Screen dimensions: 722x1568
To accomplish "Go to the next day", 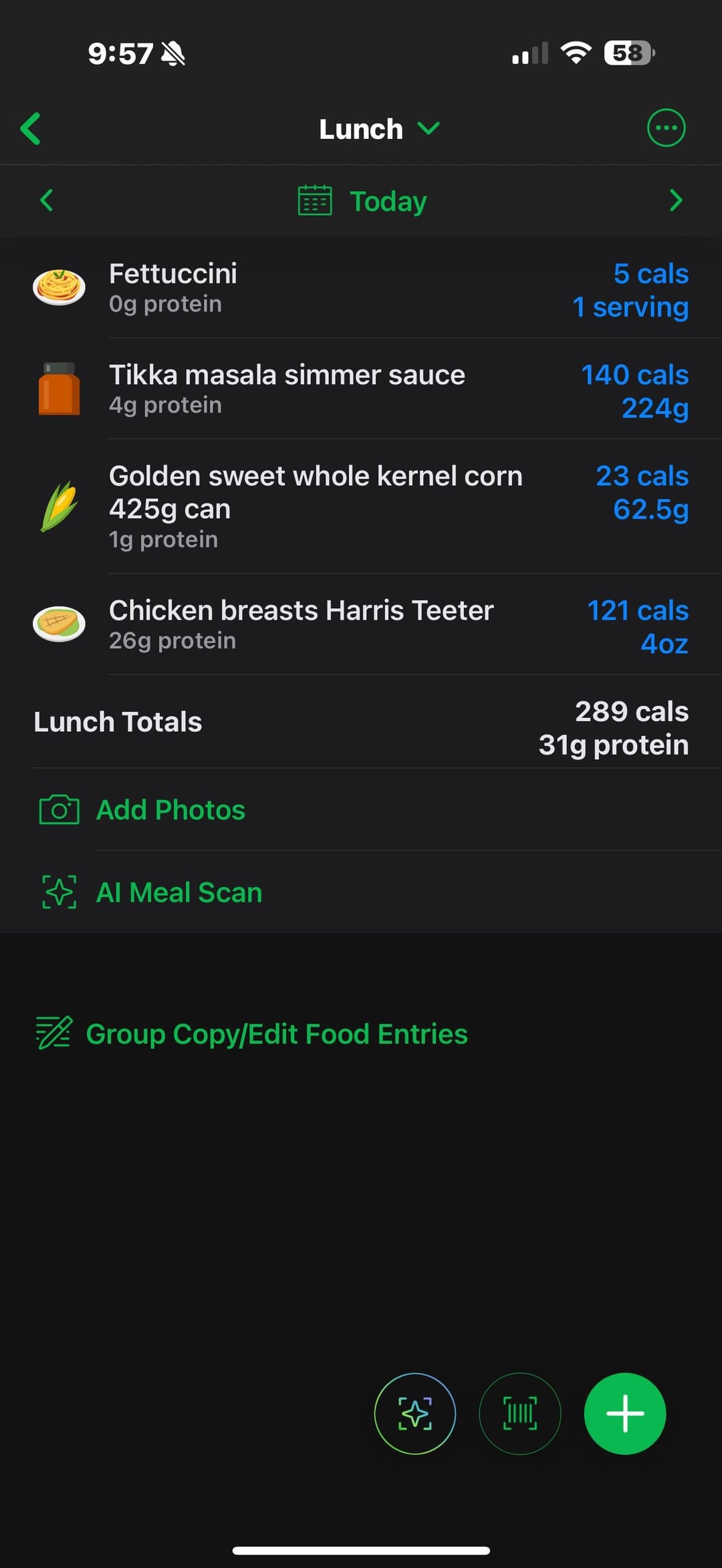I will (676, 200).
